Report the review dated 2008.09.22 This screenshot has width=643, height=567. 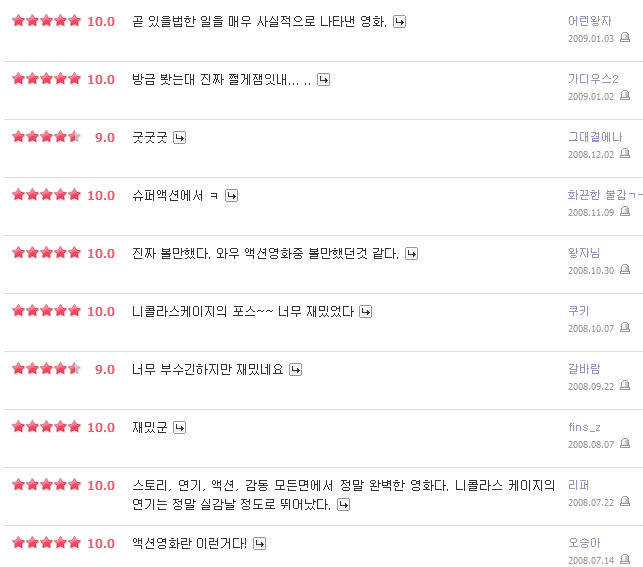[x=625, y=385]
